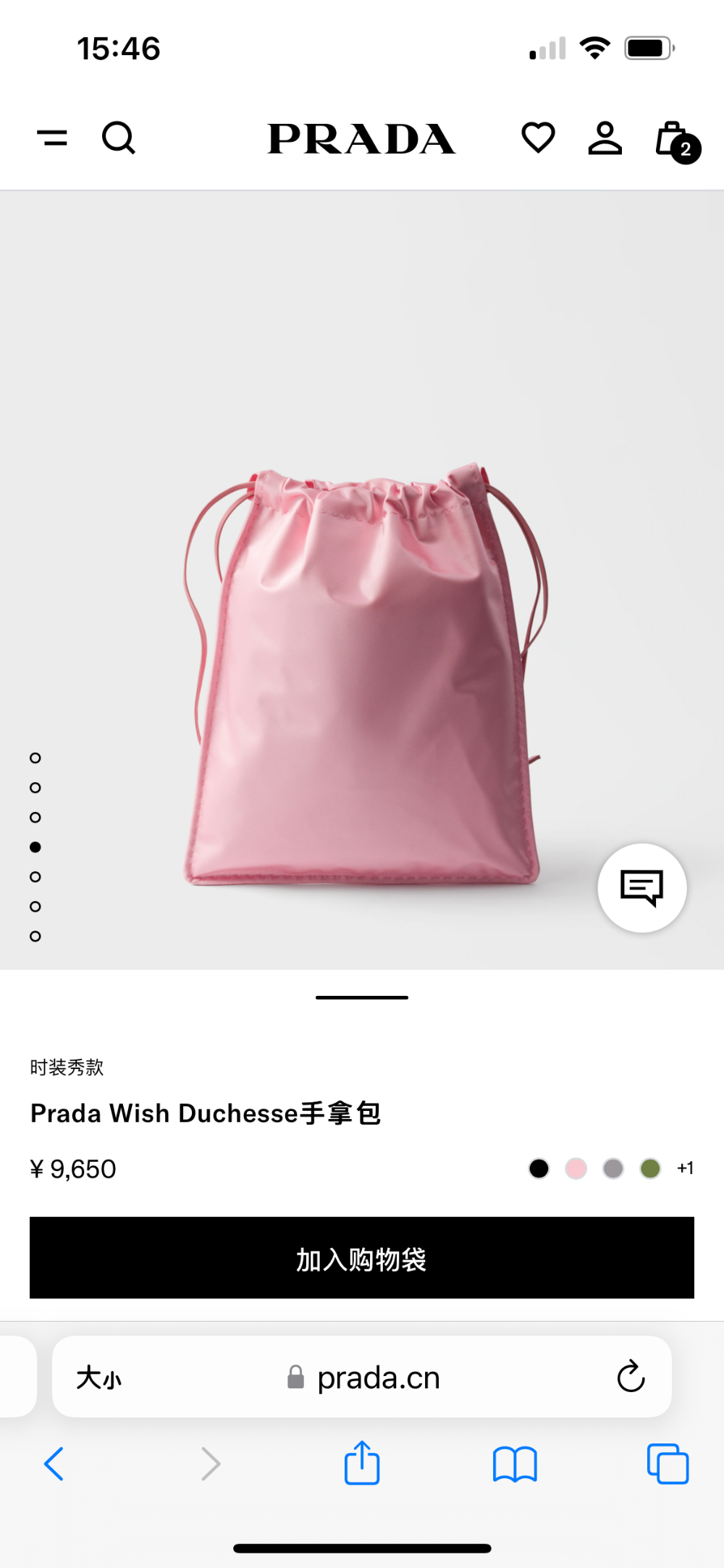Select the black color swatch
Viewport: 724px width, 1568px height.
pos(539,1168)
